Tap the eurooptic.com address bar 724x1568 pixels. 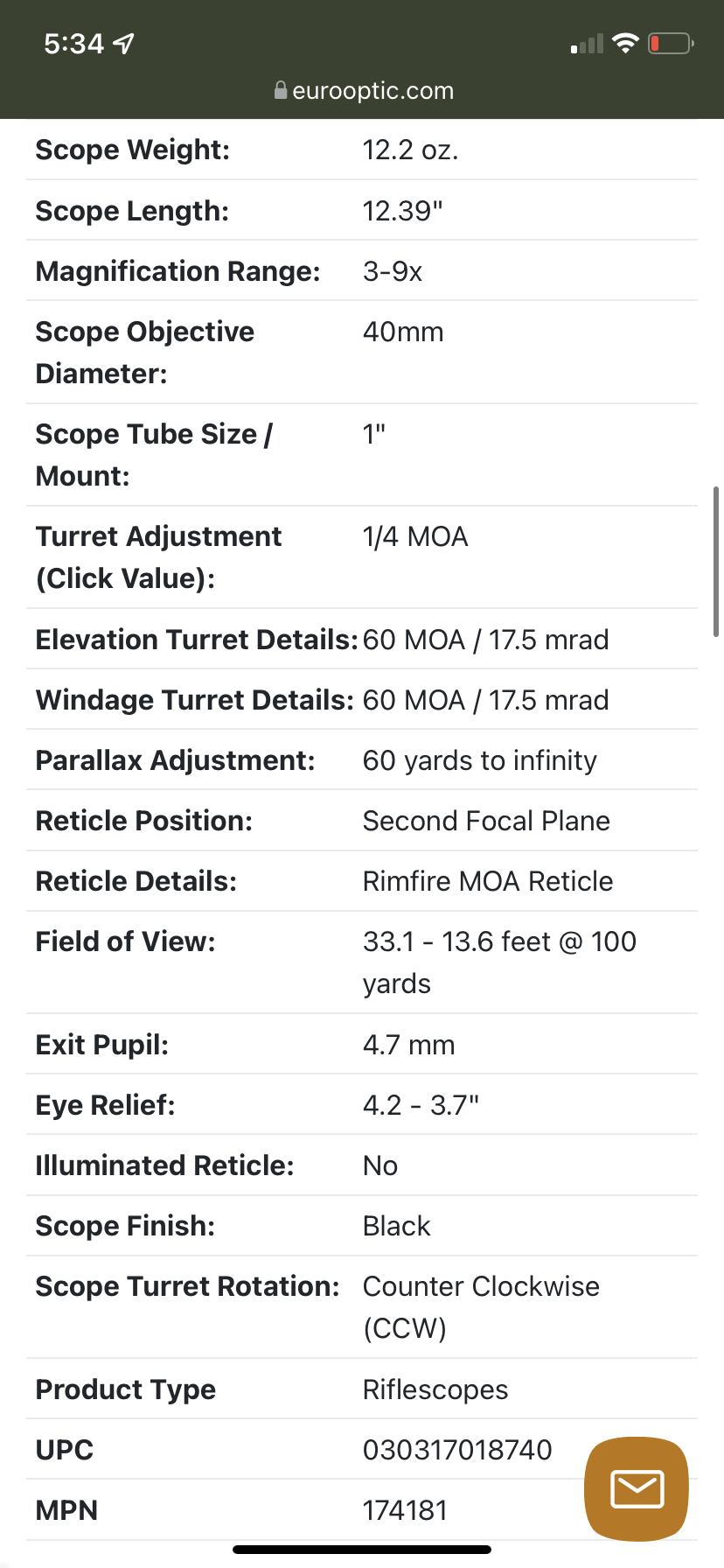coord(363,91)
